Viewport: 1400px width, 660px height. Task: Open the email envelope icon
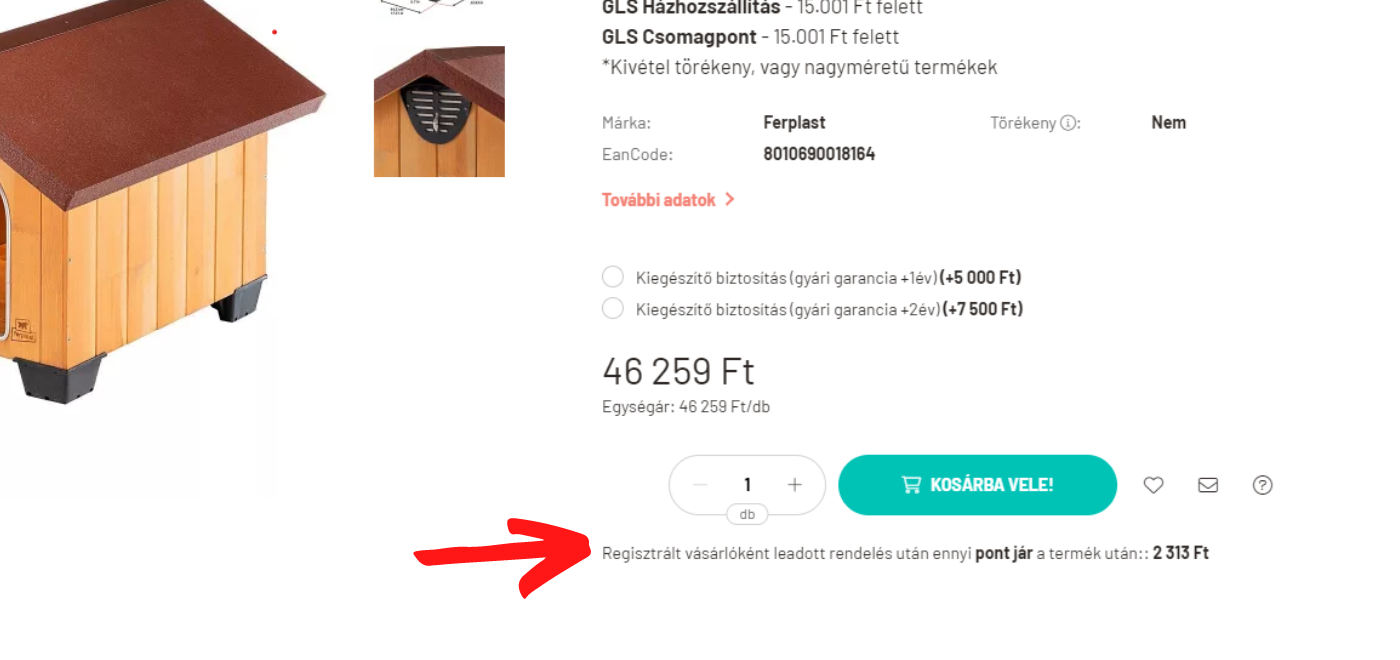(x=1208, y=485)
